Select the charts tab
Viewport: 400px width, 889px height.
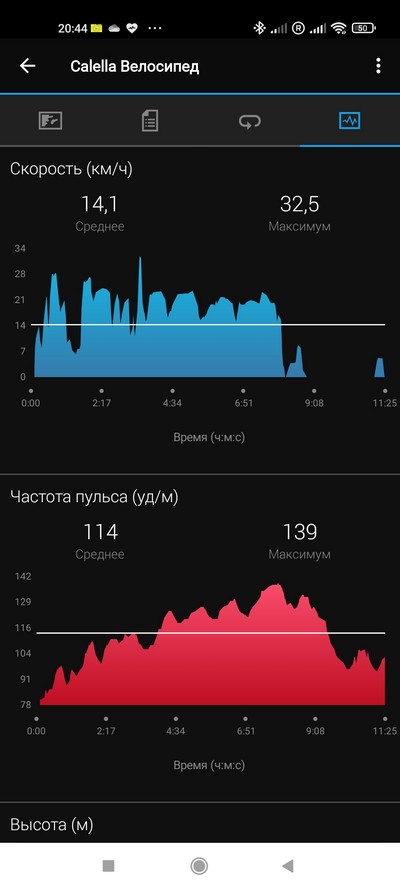(x=350, y=121)
